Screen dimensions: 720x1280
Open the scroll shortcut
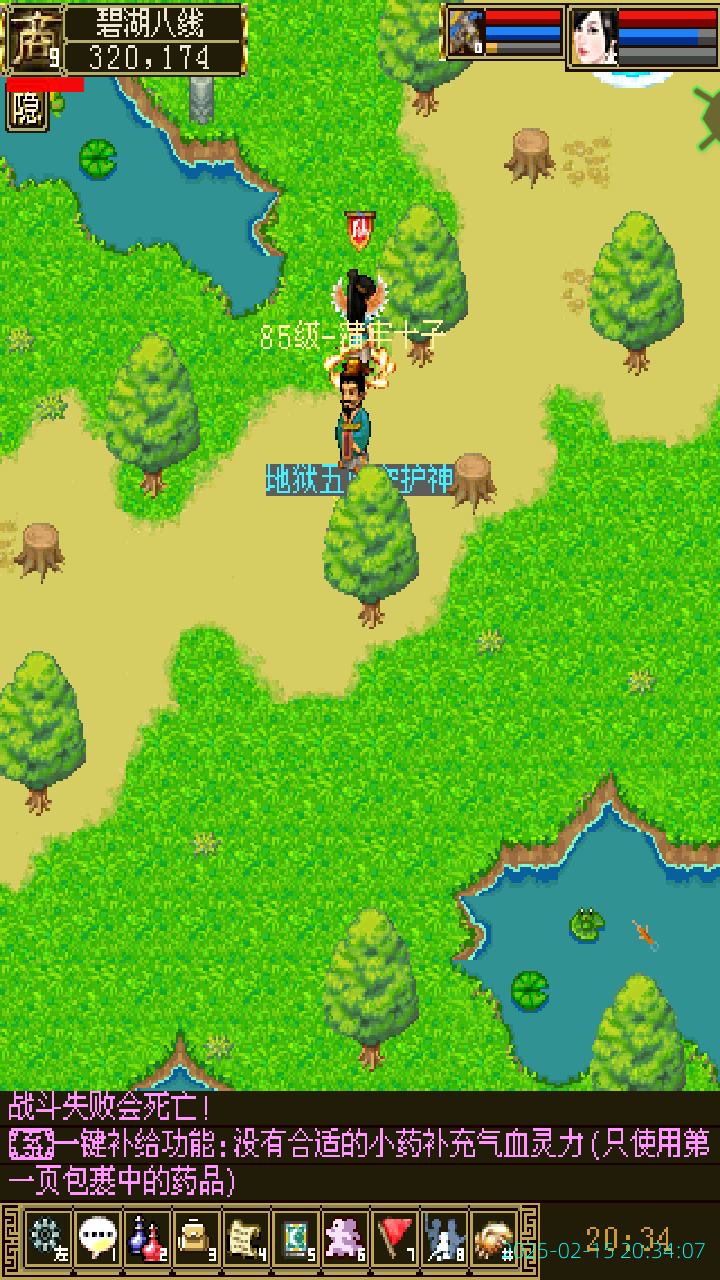pyautogui.click(x=246, y=1238)
